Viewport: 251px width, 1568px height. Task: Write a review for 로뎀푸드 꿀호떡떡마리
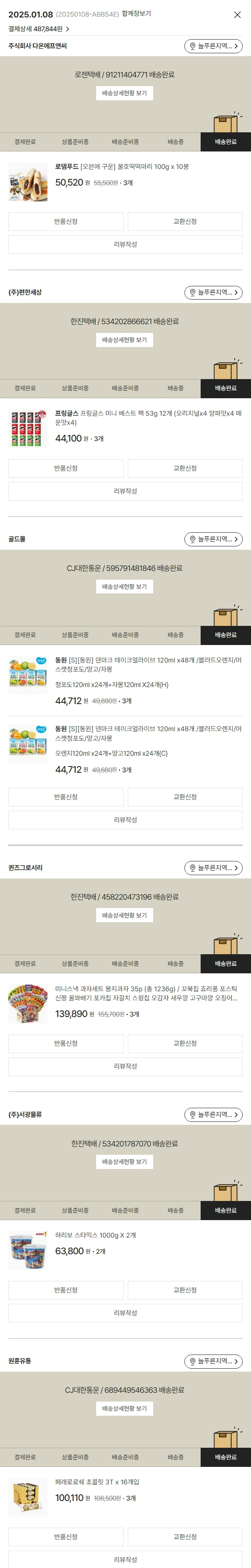126,245
